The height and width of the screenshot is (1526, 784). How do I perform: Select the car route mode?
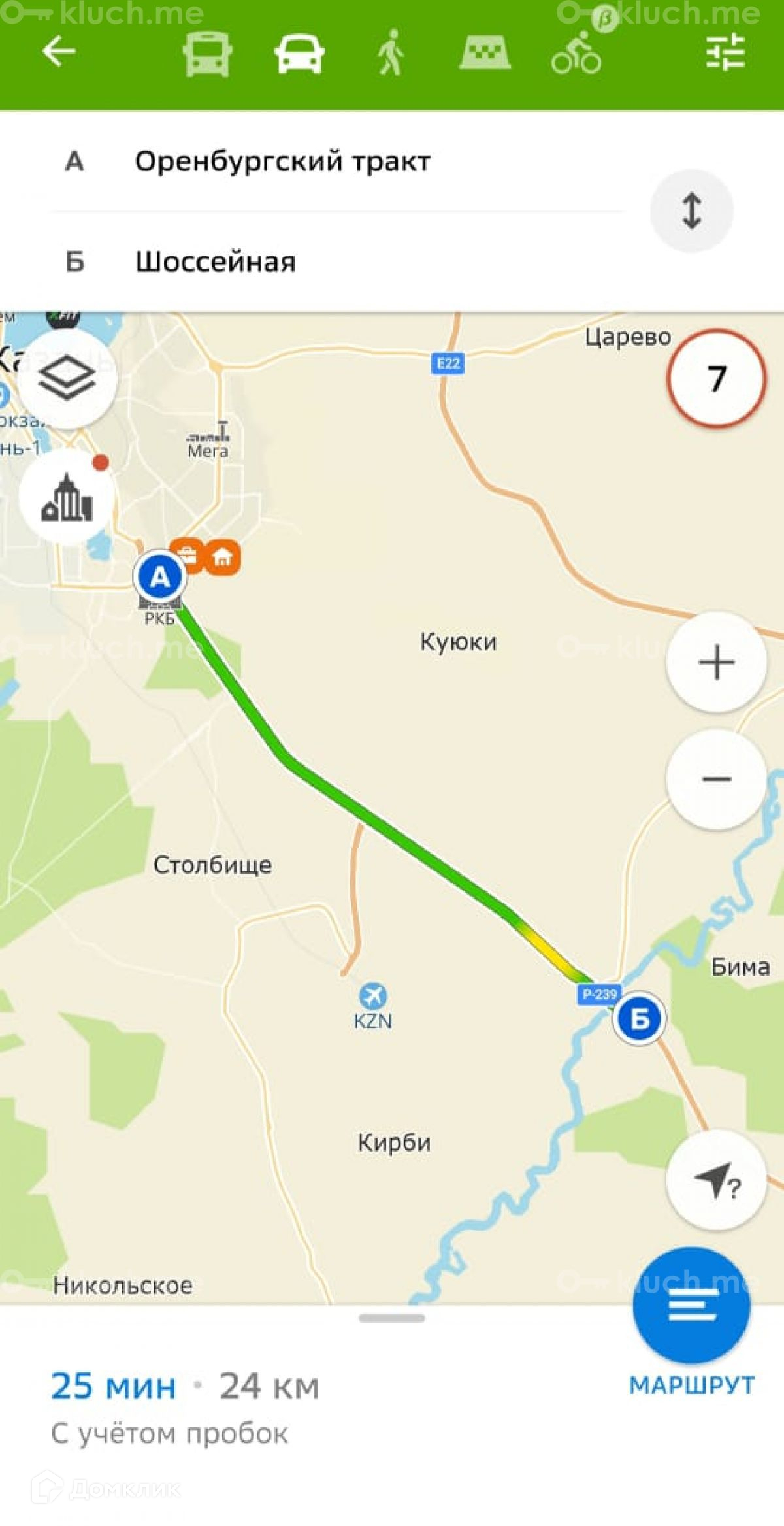299,54
